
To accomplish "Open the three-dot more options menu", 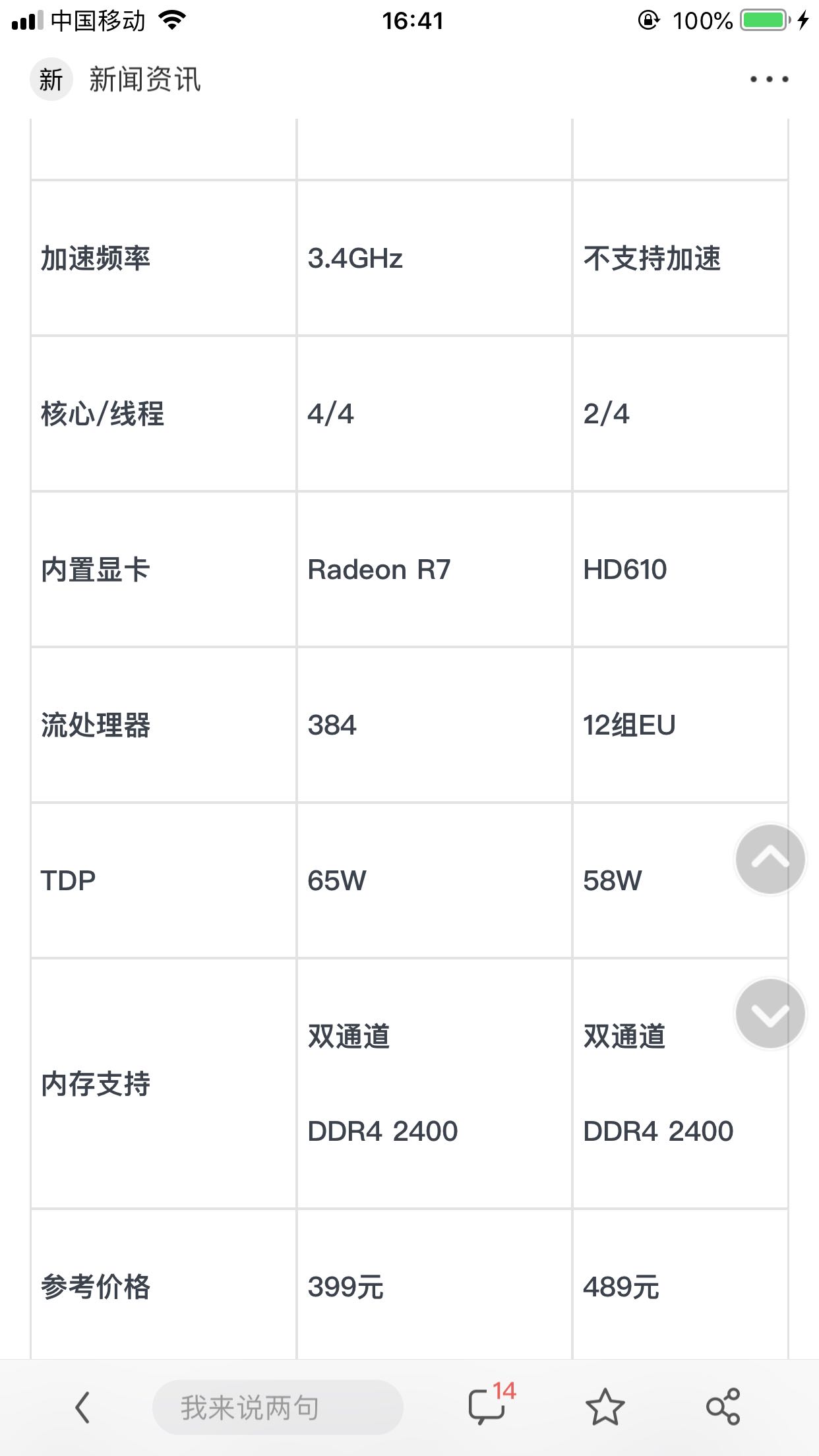I will pyautogui.click(x=769, y=80).
